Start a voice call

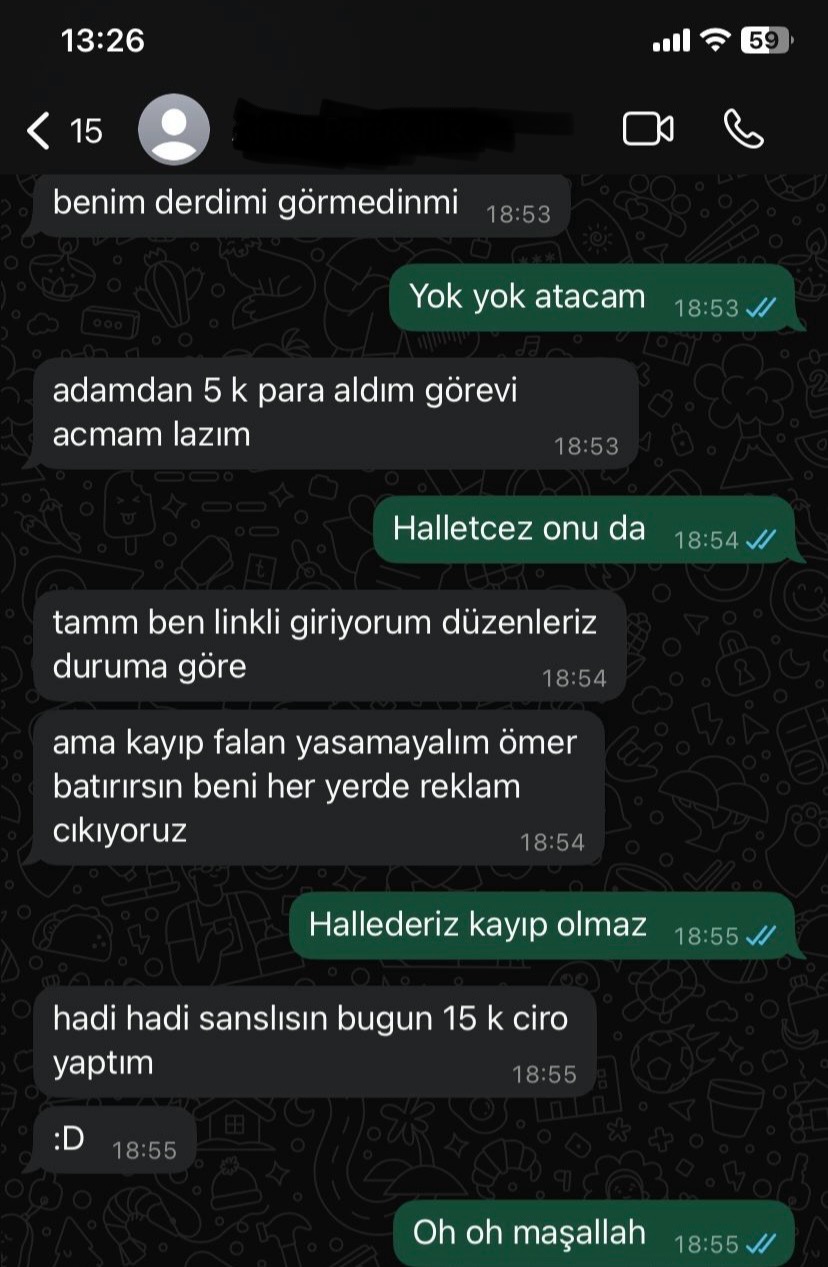[743, 130]
